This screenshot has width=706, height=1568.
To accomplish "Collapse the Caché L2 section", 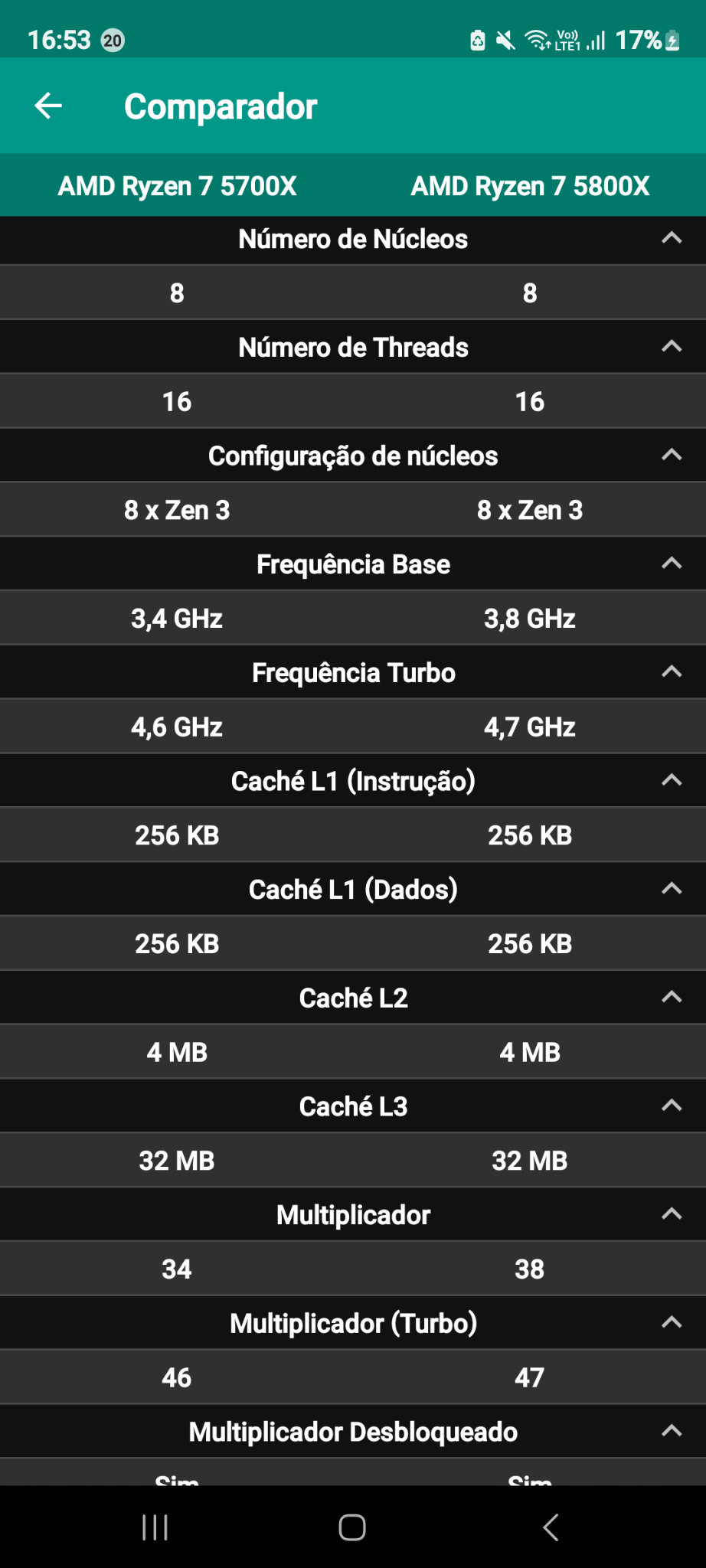I will [x=672, y=998].
